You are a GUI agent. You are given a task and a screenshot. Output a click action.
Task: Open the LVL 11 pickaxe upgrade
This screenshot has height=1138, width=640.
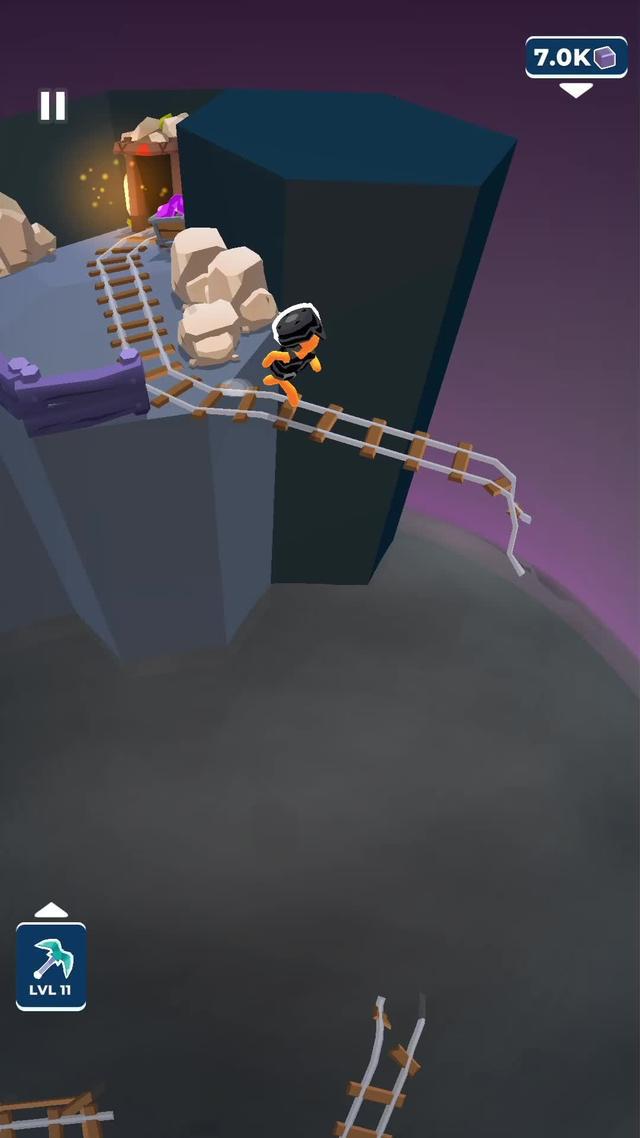point(51,965)
